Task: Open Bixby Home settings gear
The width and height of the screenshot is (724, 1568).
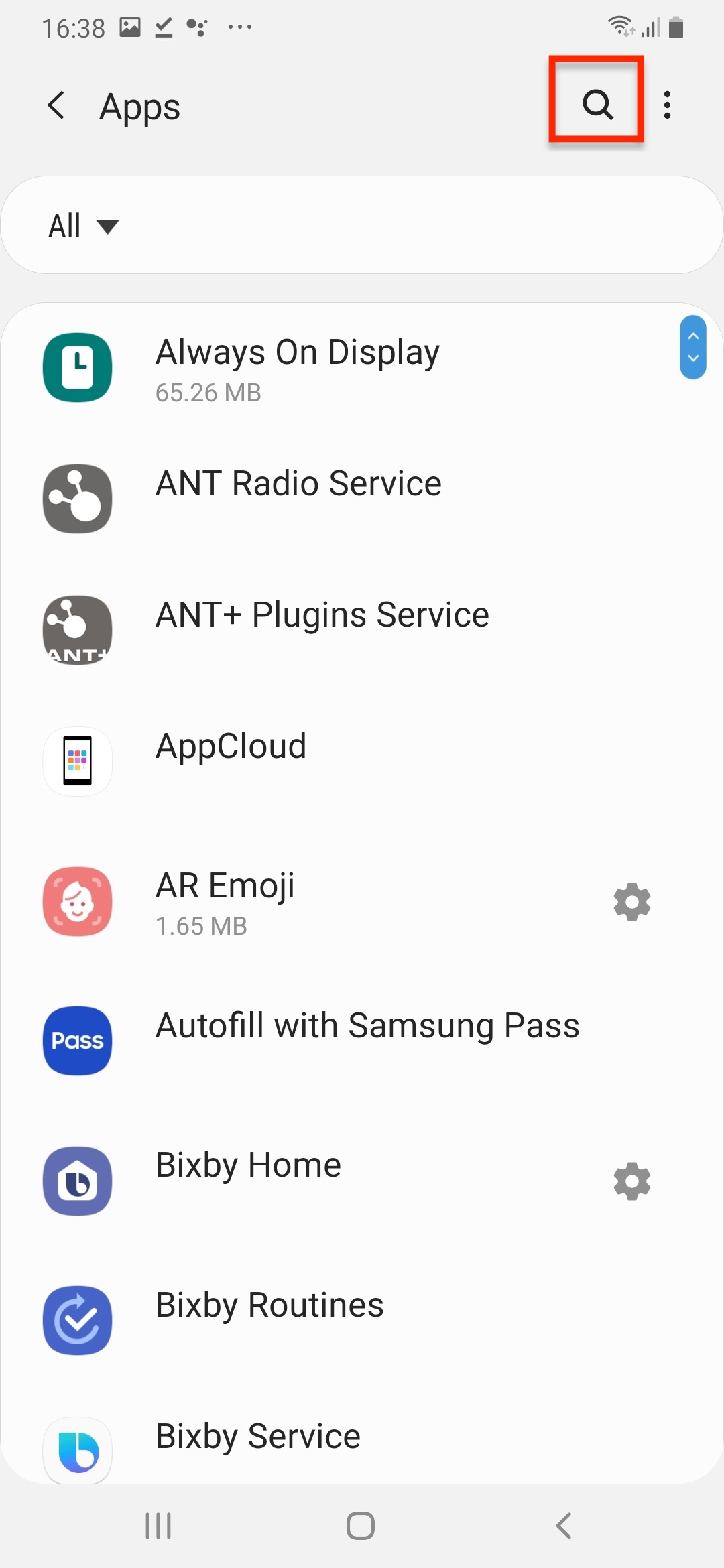Action: tap(631, 1181)
